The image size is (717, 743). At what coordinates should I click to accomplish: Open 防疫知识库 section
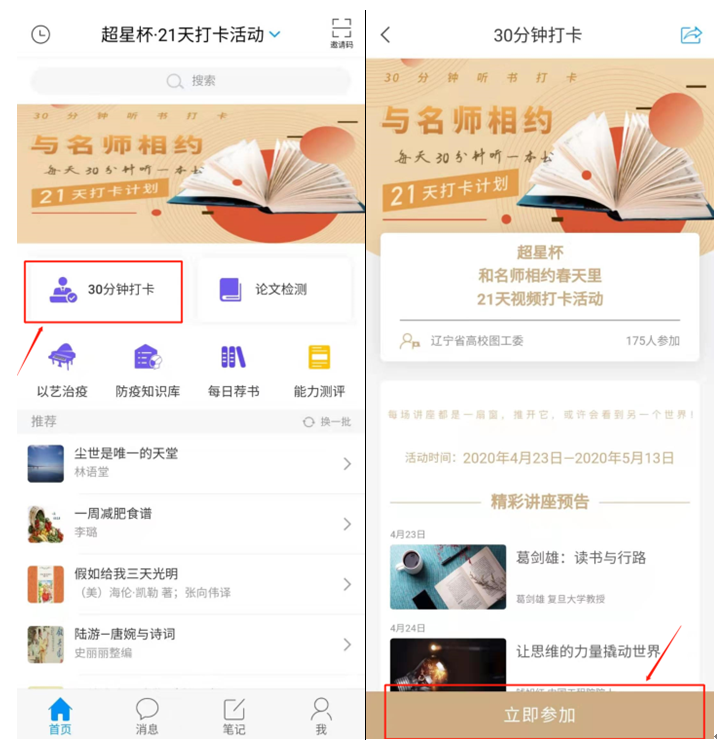point(147,370)
